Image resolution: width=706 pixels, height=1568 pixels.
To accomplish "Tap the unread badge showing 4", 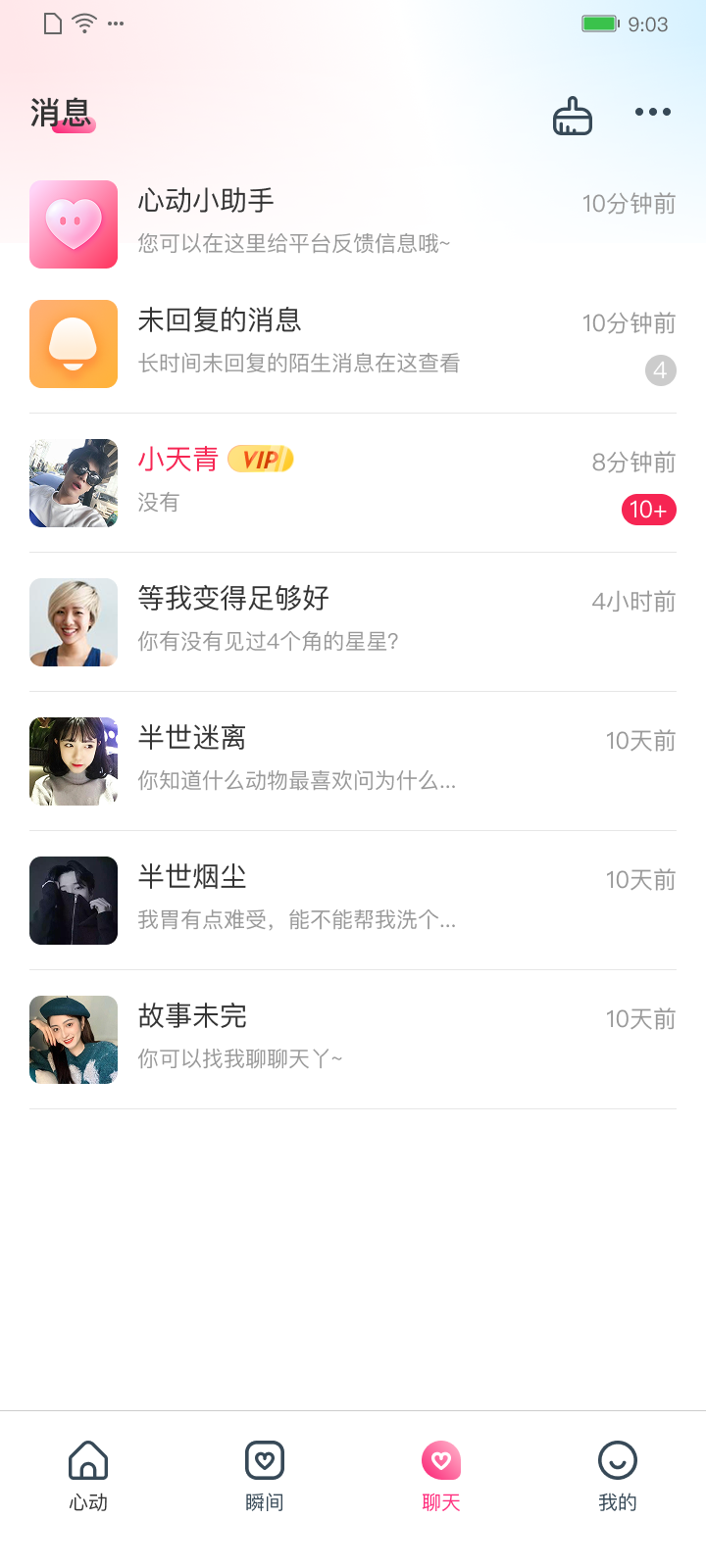I will 662,370.
